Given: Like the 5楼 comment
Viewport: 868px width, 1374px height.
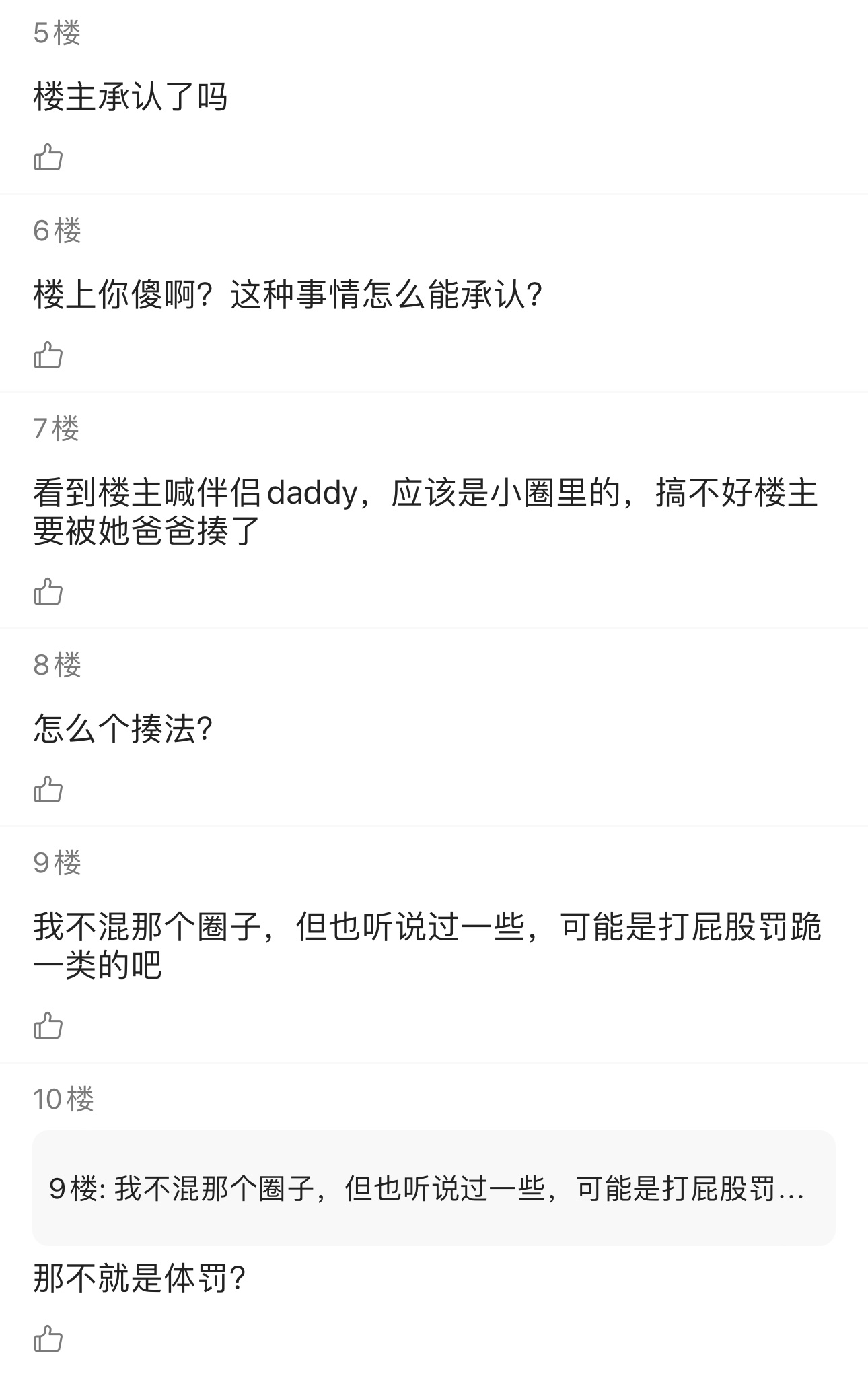Looking at the screenshot, I should pyautogui.click(x=48, y=158).
